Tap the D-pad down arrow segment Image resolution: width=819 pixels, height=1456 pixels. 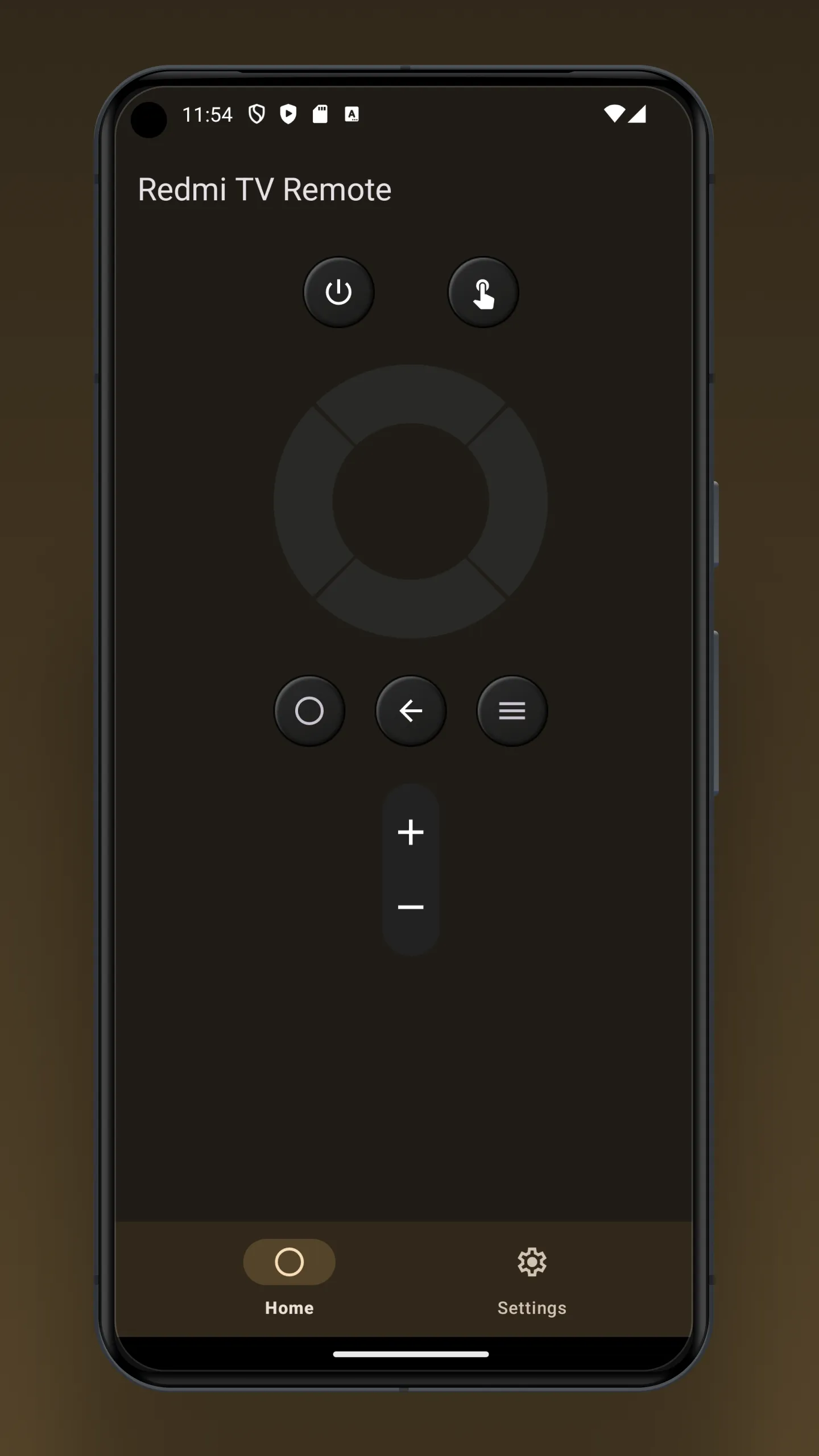[410, 610]
